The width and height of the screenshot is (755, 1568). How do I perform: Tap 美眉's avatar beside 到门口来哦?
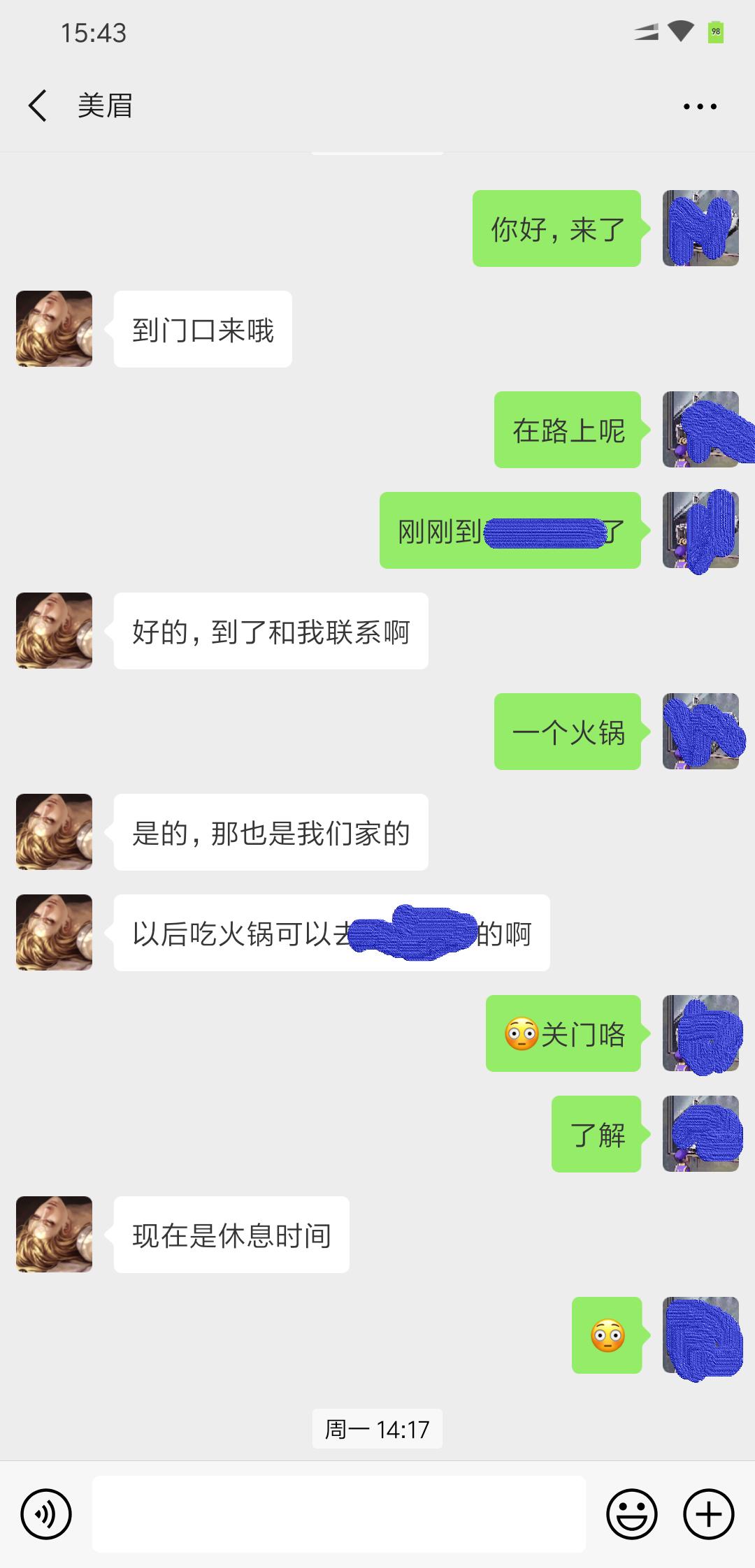click(x=55, y=329)
